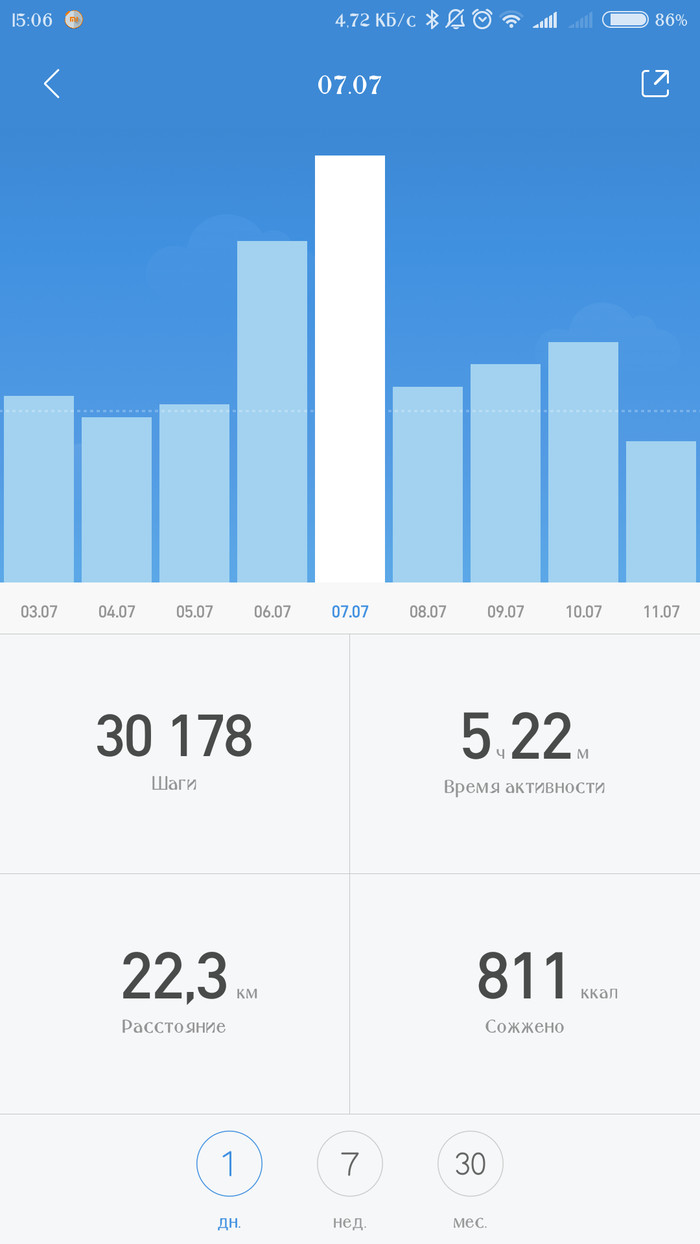Select the bar for 09.07

tap(505, 473)
